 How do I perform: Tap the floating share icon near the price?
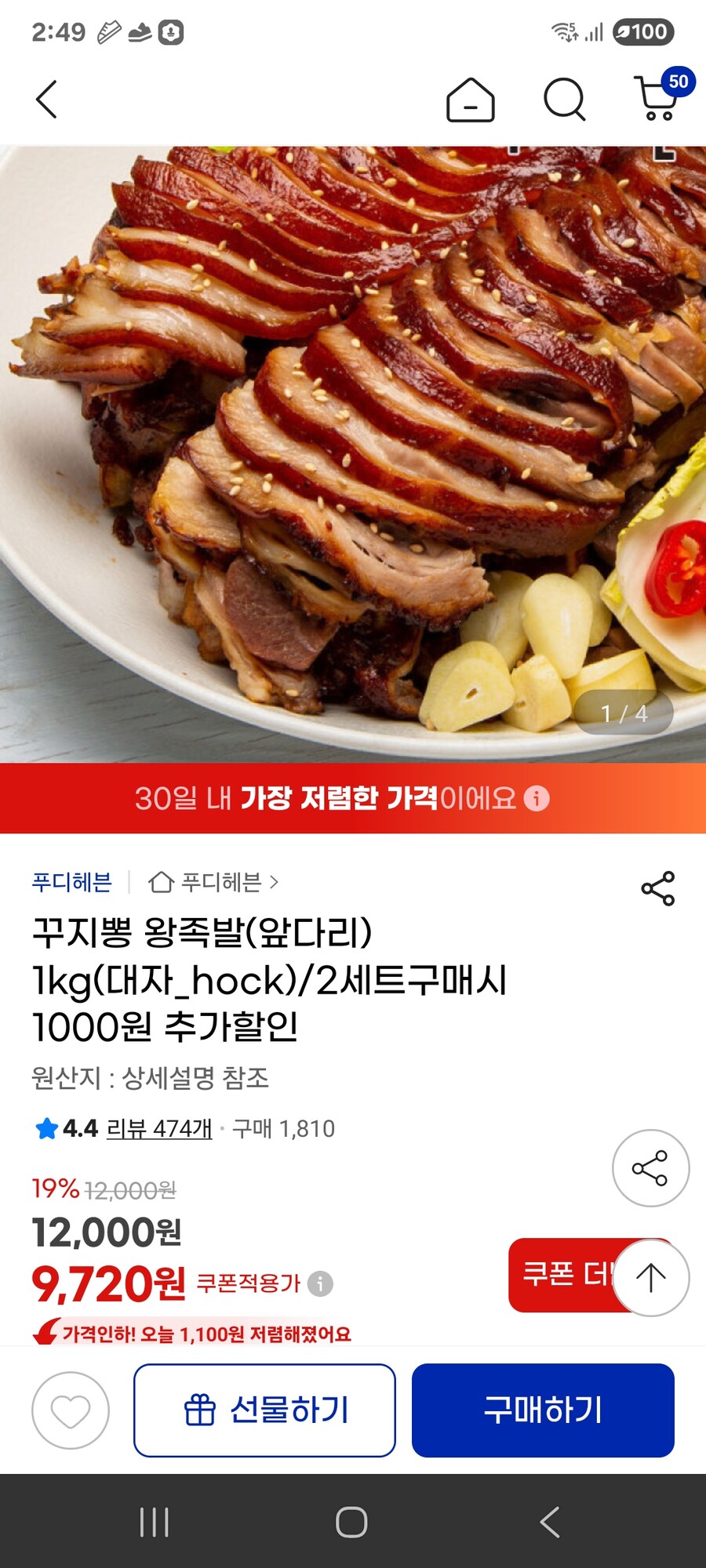tap(651, 1167)
